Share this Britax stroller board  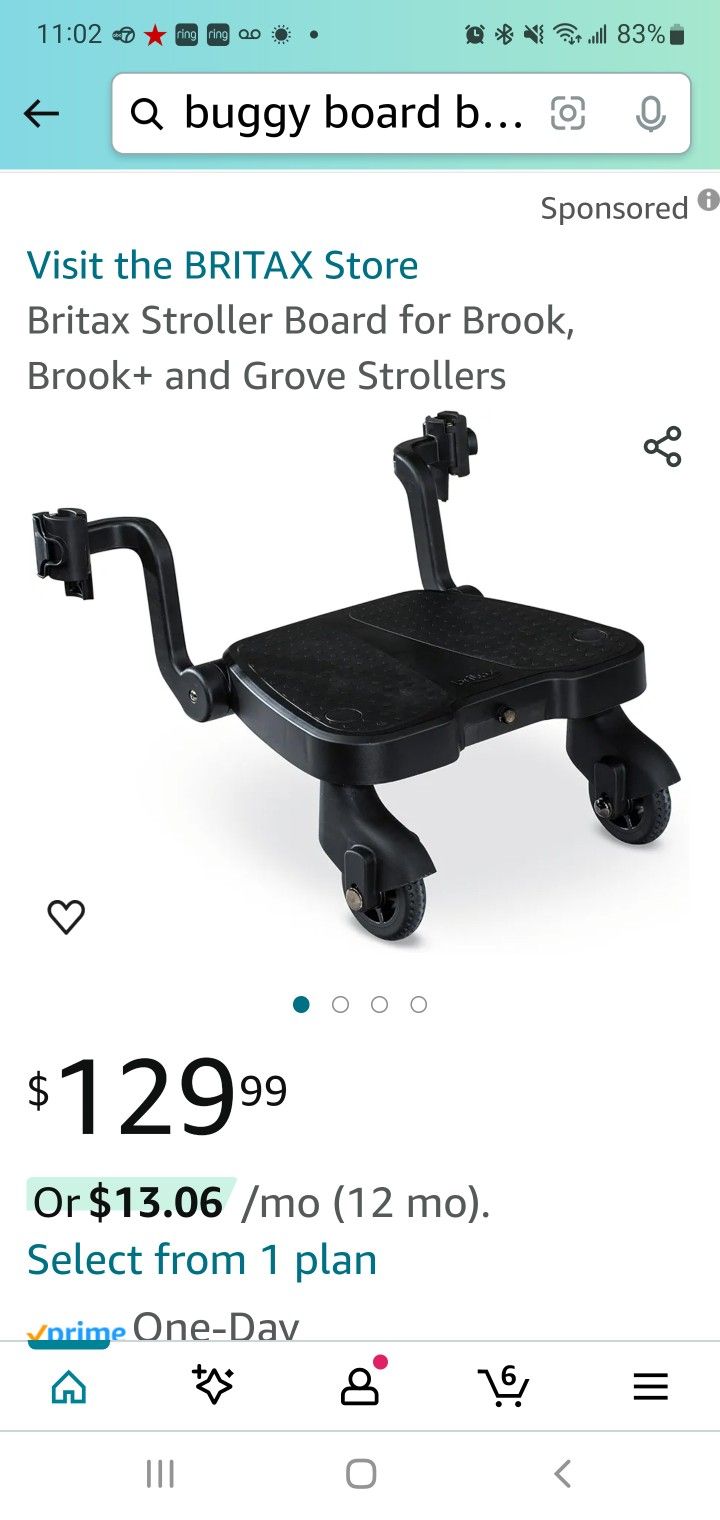pyautogui.click(x=662, y=446)
